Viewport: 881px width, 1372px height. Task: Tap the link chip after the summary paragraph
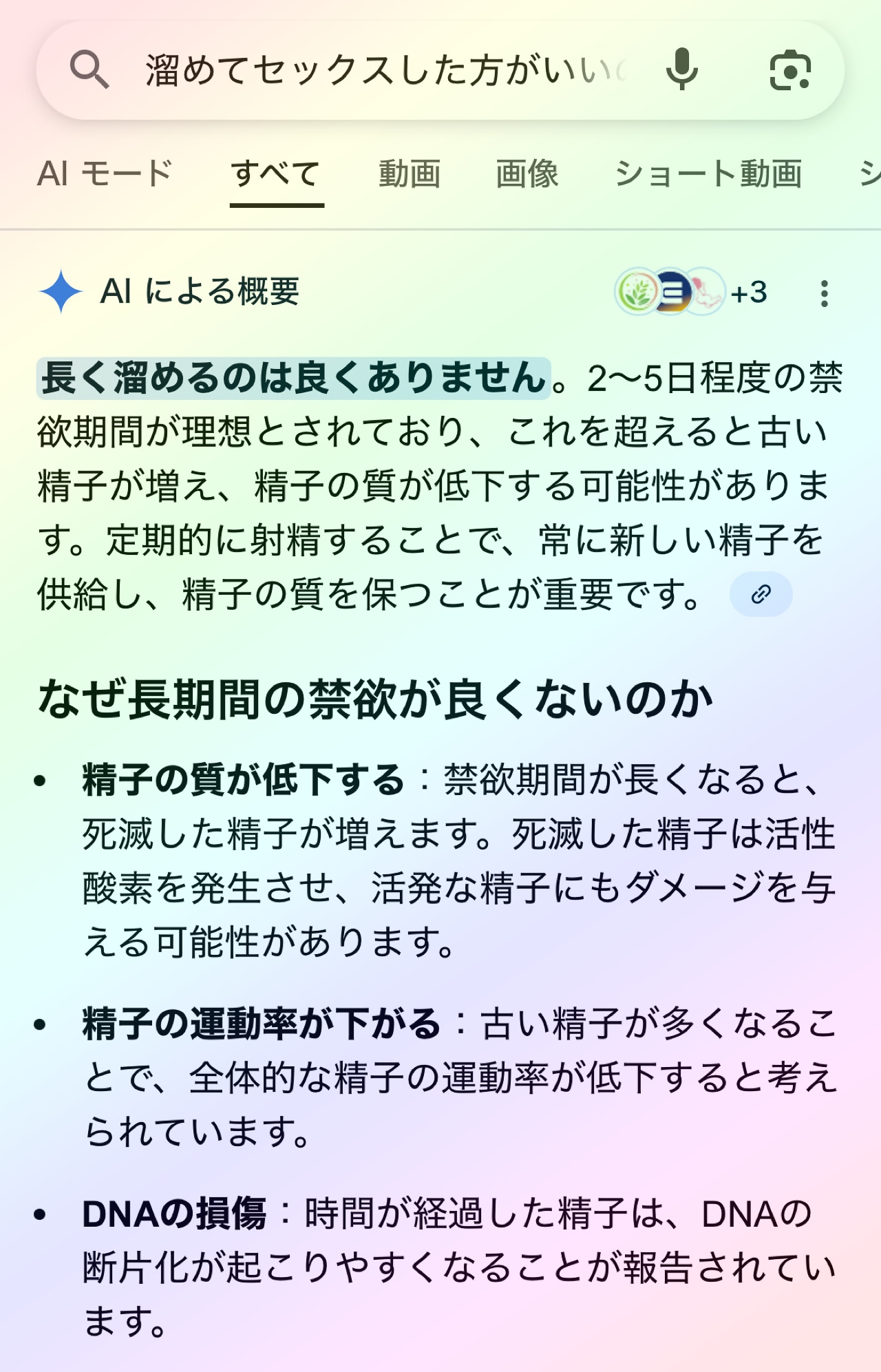tap(761, 594)
